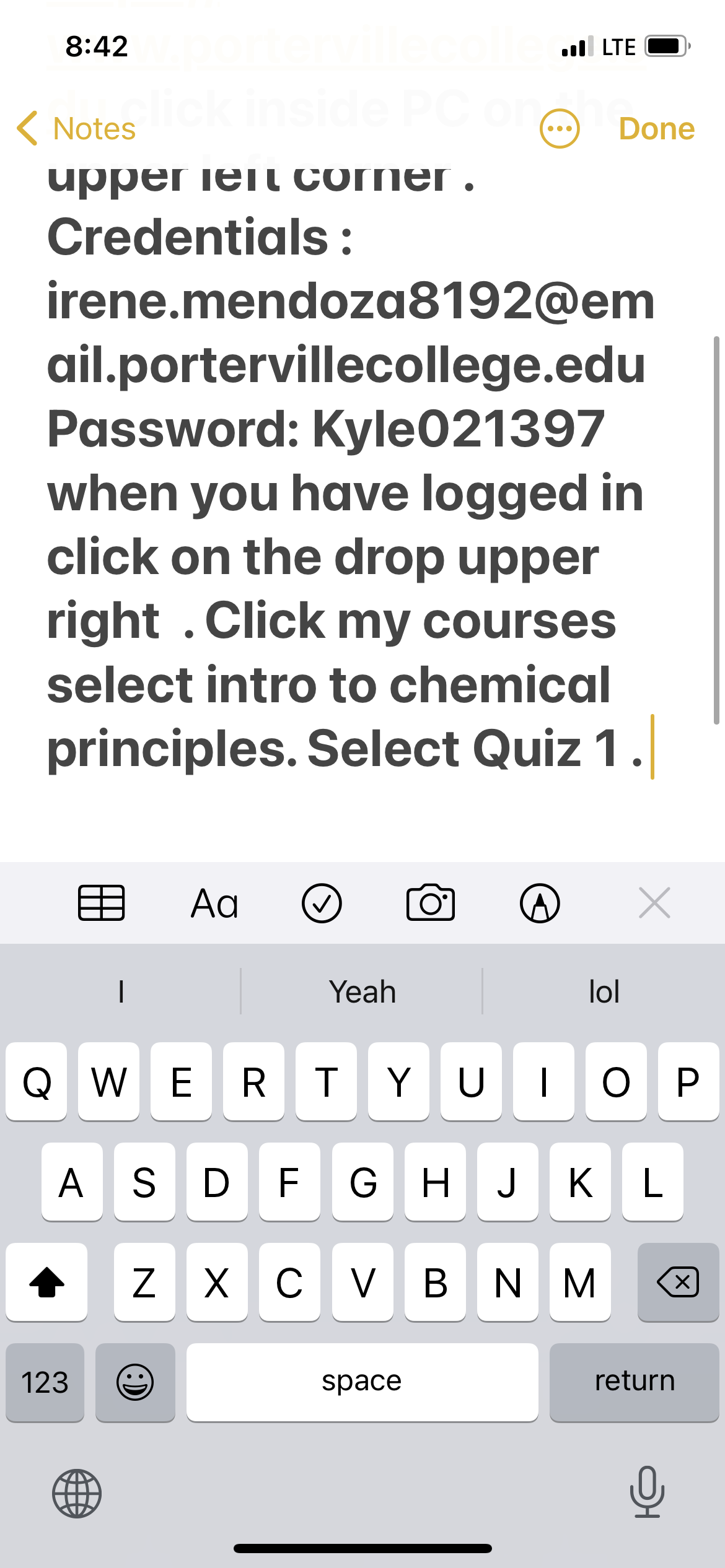Add a checklist item
725x1568 pixels.
point(322,903)
